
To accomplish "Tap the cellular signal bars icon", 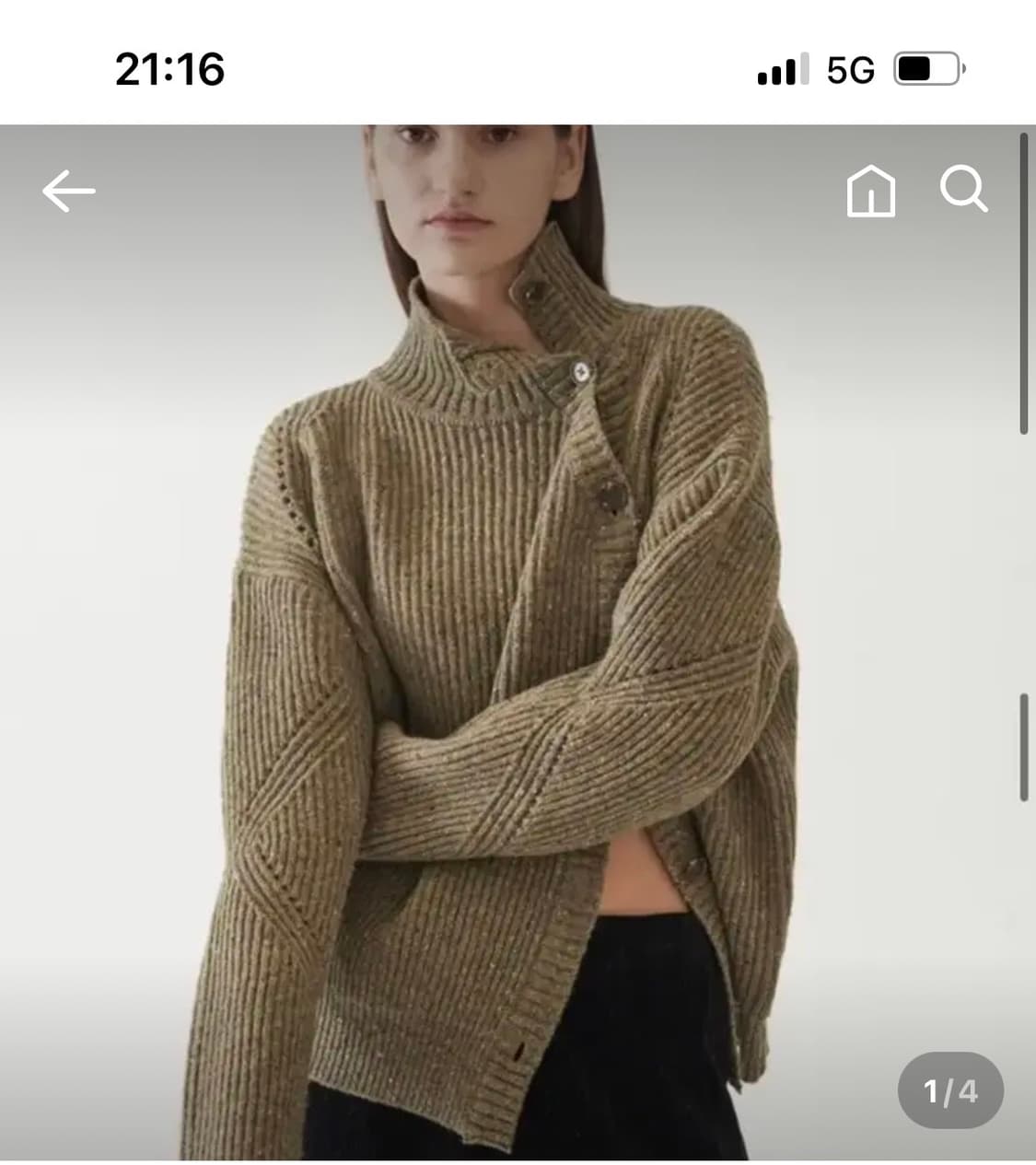I will [784, 69].
